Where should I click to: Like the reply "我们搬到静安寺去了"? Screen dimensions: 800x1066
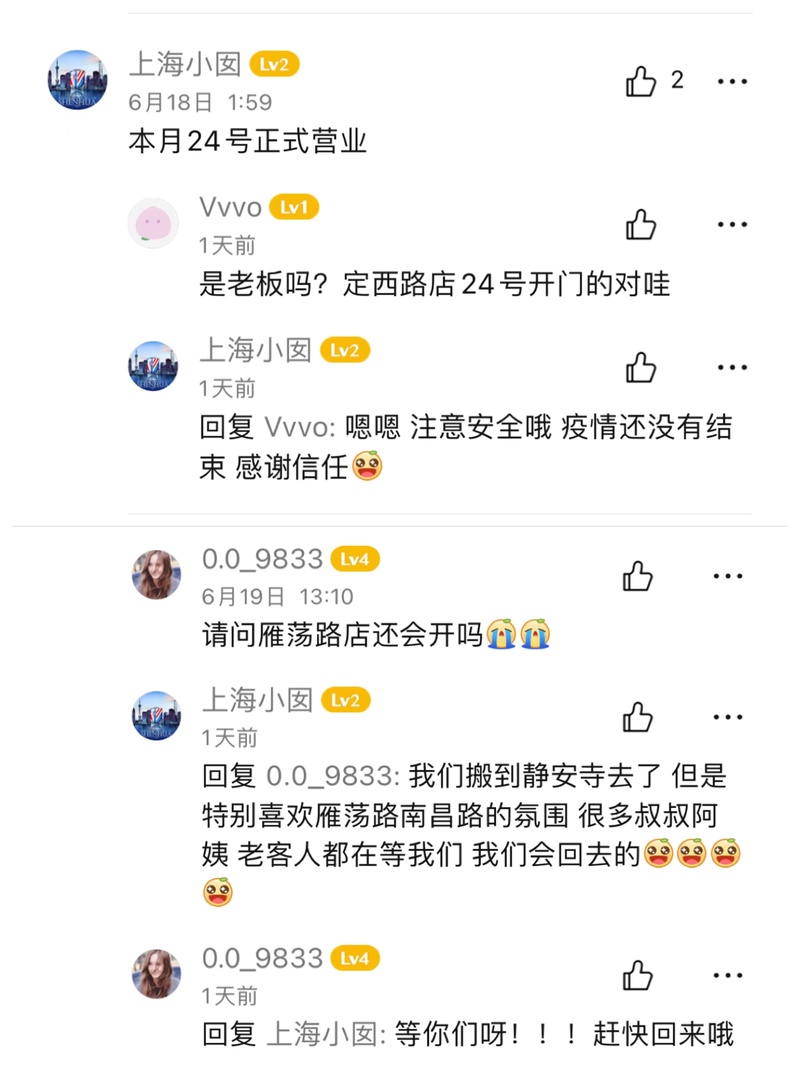(638, 716)
